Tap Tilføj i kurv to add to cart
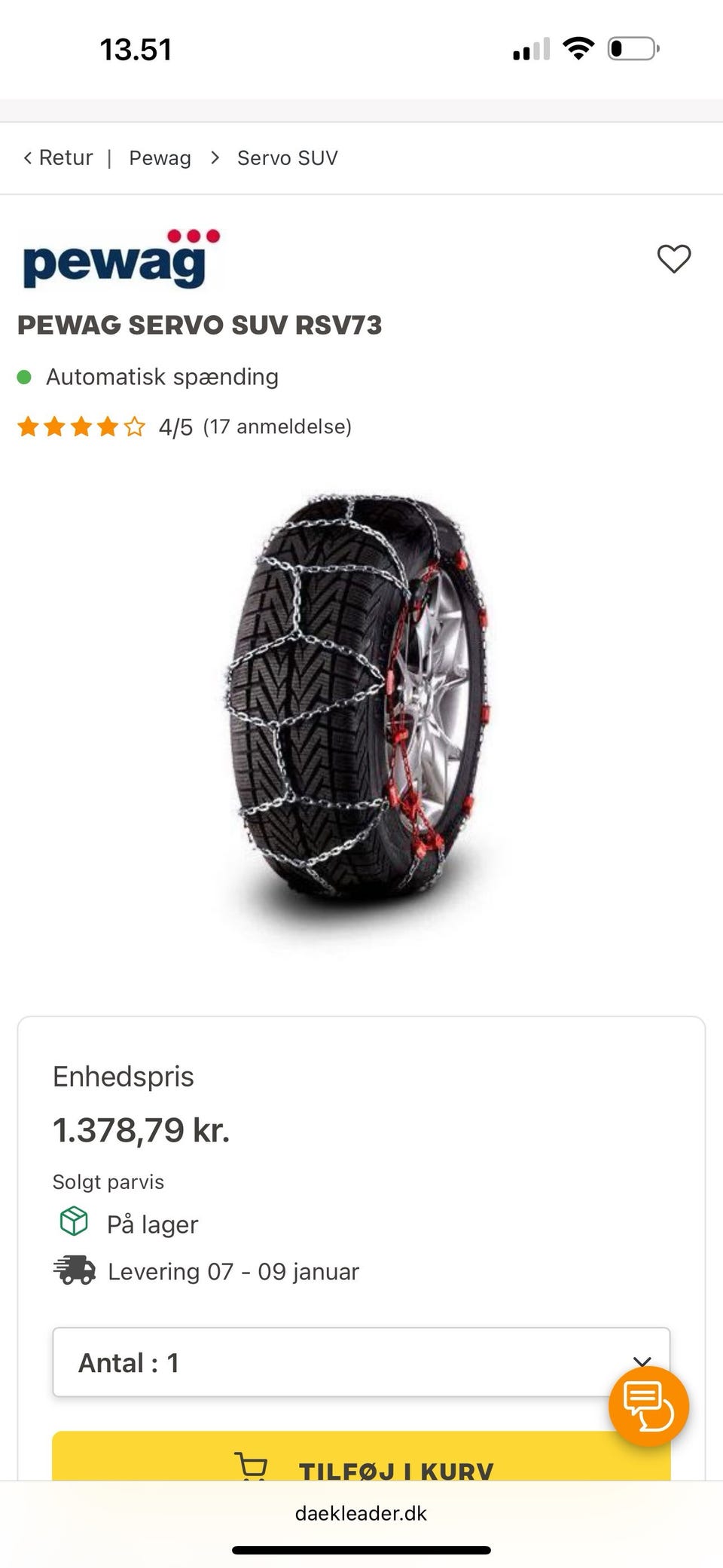This screenshot has width=723, height=1568. point(361,1462)
